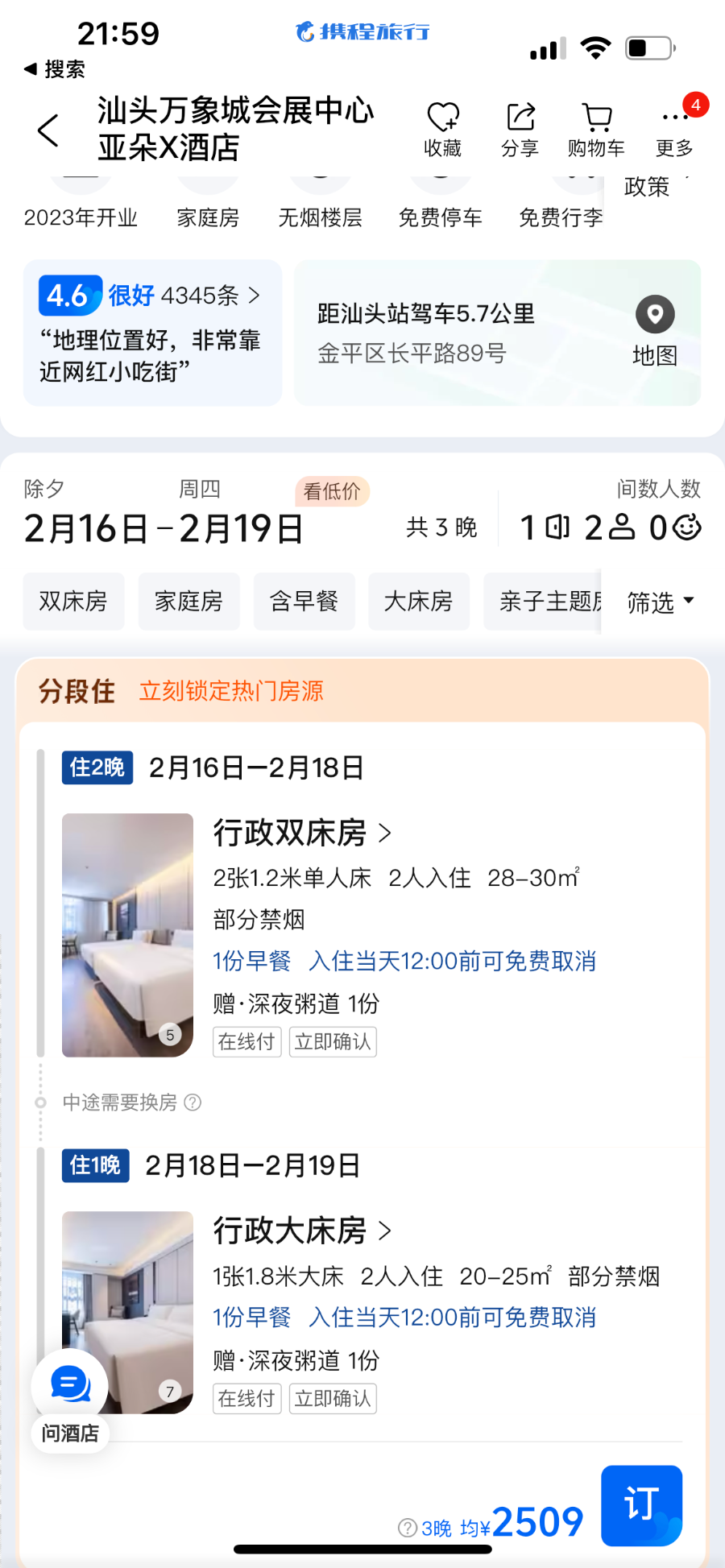Open 行政双床房 room details

[302, 834]
